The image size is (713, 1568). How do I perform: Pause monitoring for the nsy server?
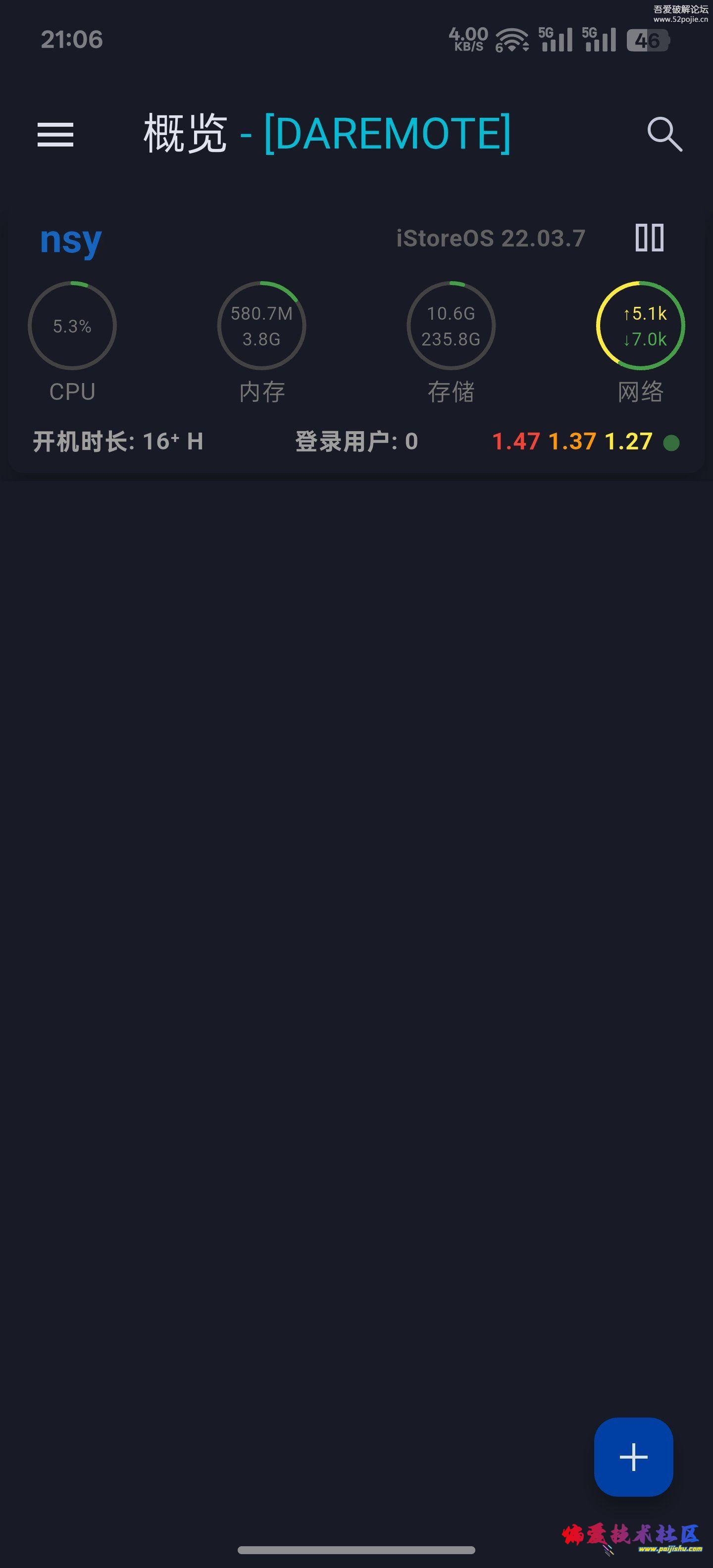[x=649, y=238]
